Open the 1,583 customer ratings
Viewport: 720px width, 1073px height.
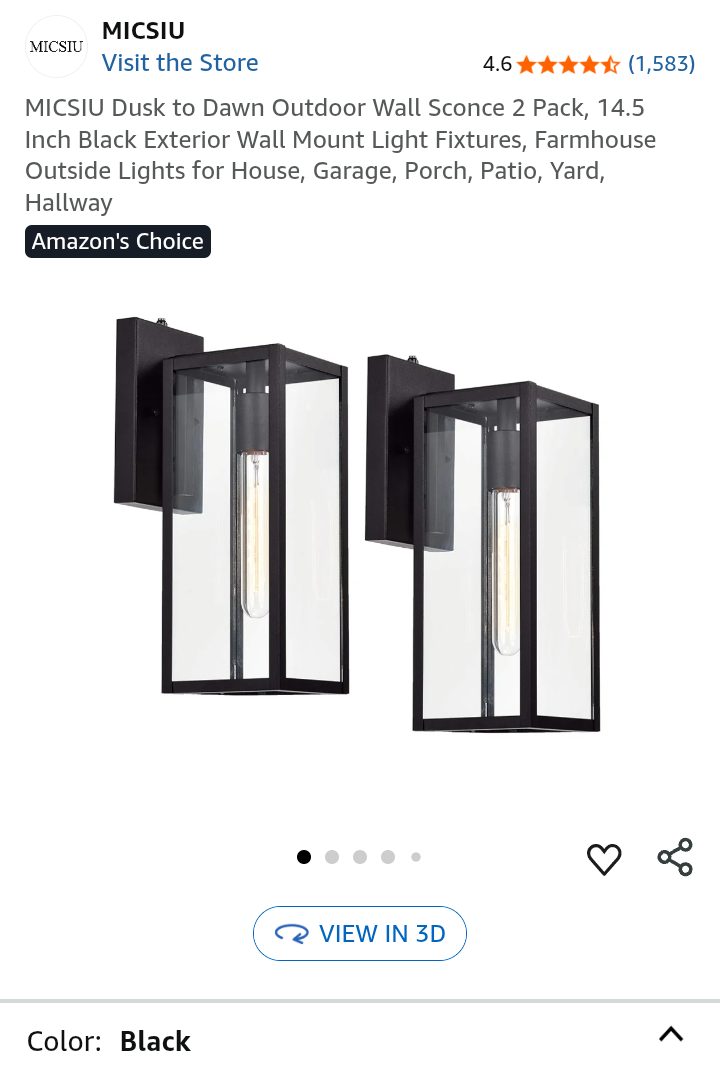pos(661,64)
